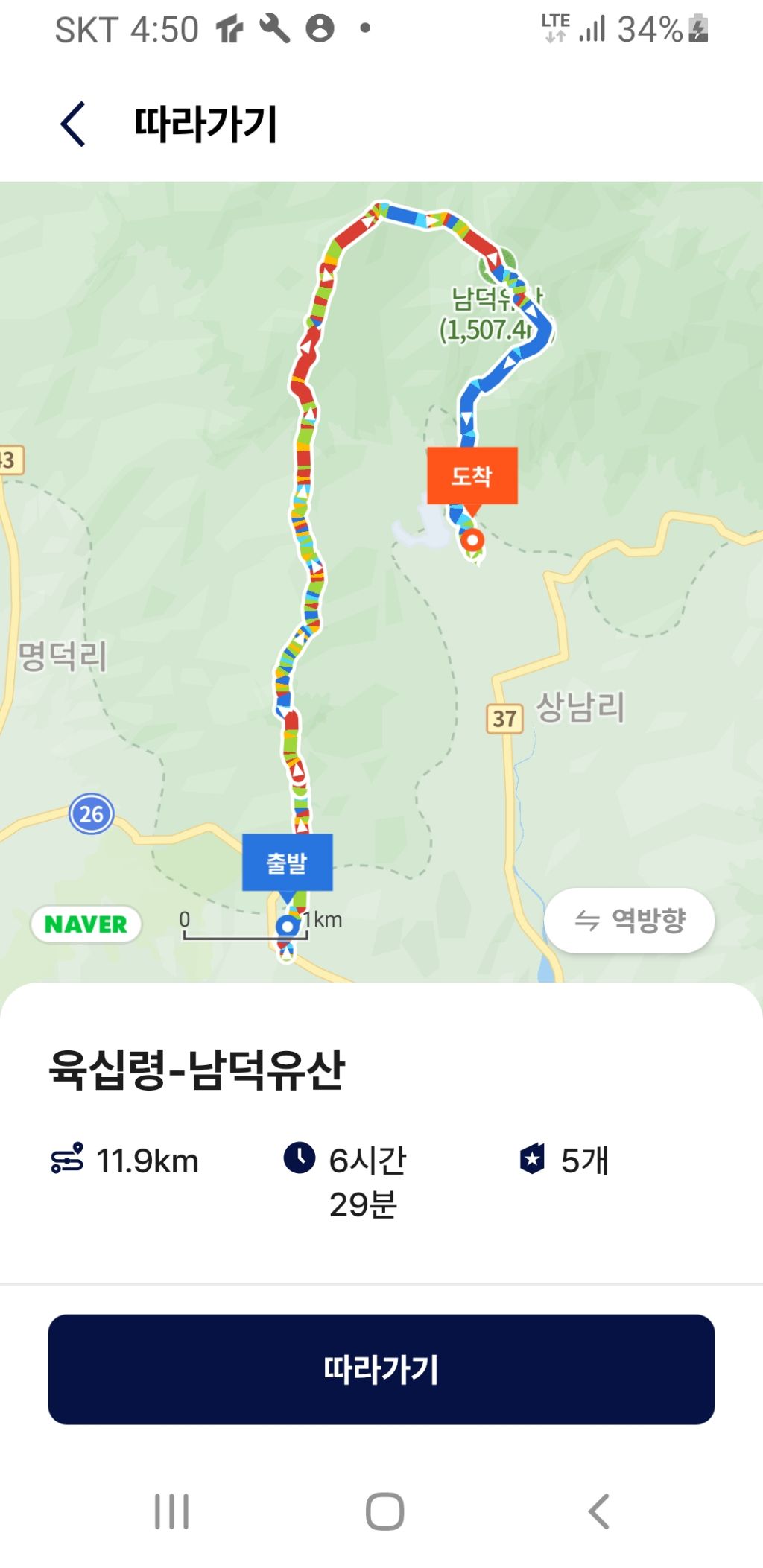Image resolution: width=763 pixels, height=1568 pixels.
Task: Tap the 도착 arrival marker on map
Action: click(x=472, y=476)
